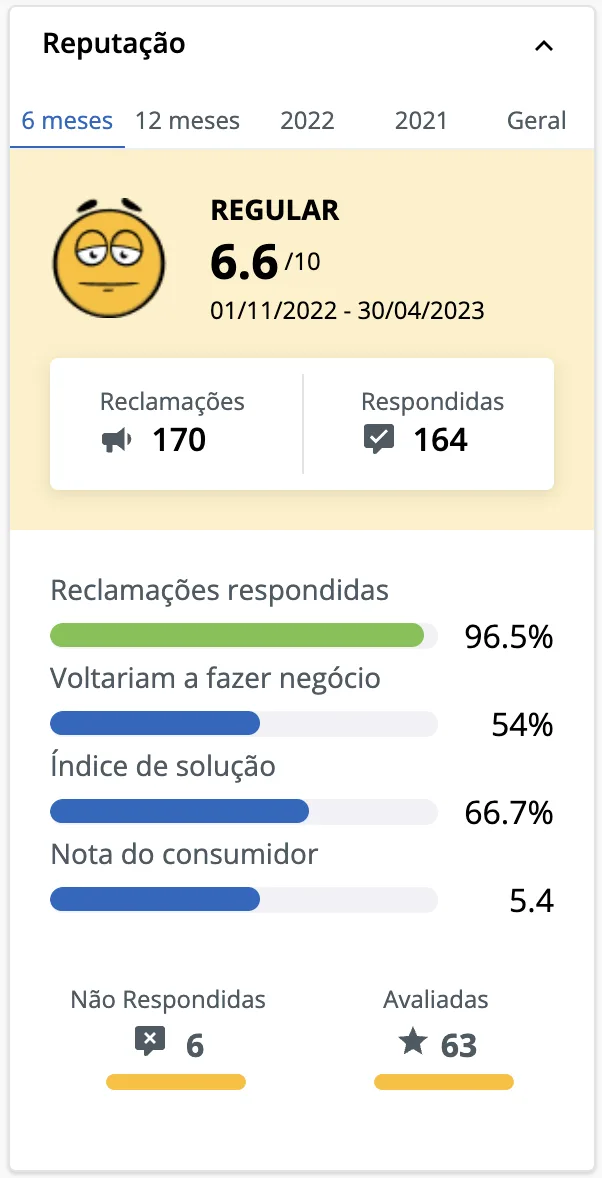Select the 6 meses tab

[x=67, y=120]
